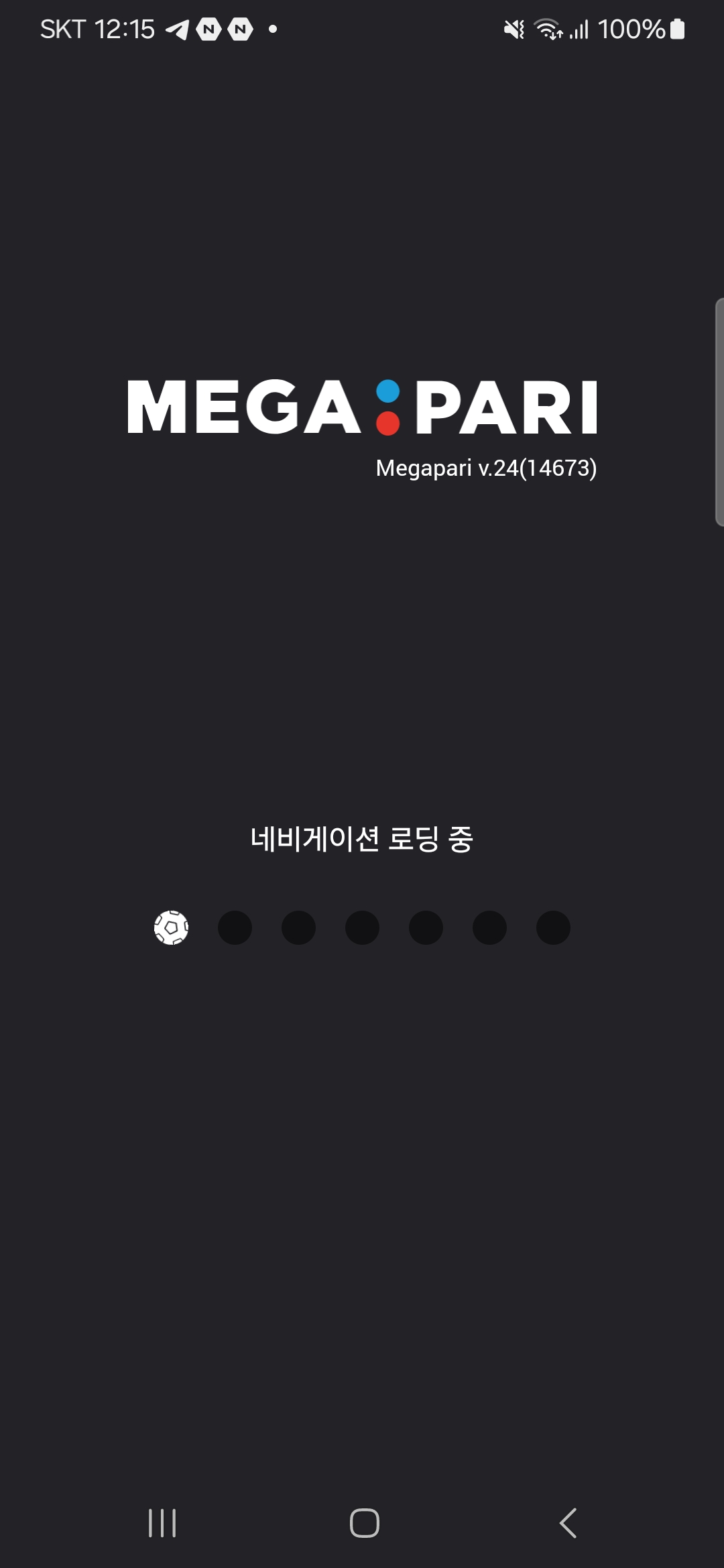Open the recent apps view
Screen dimensions: 724x1568
click(x=162, y=1523)
